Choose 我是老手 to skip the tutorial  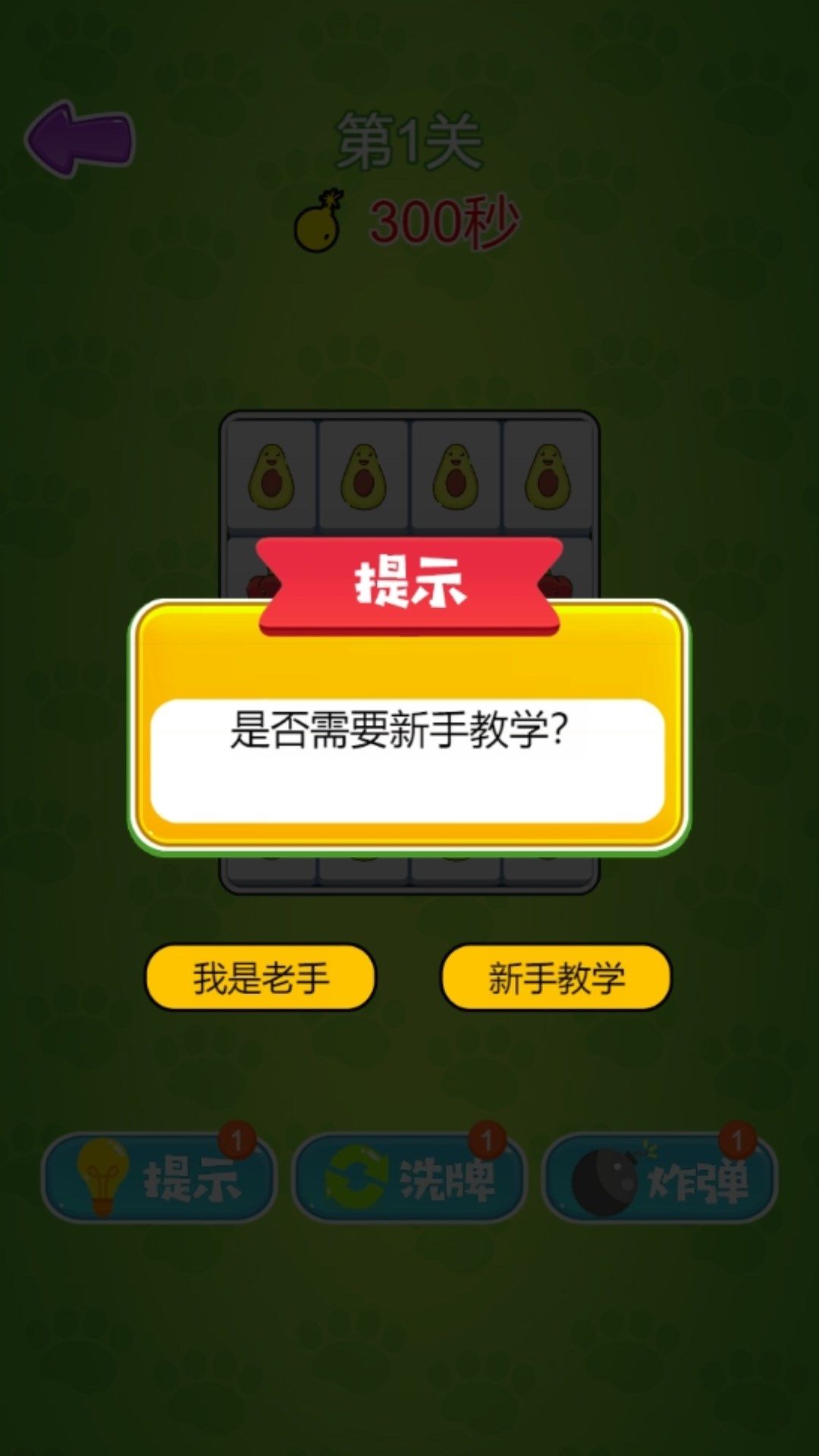coord(260,977)
